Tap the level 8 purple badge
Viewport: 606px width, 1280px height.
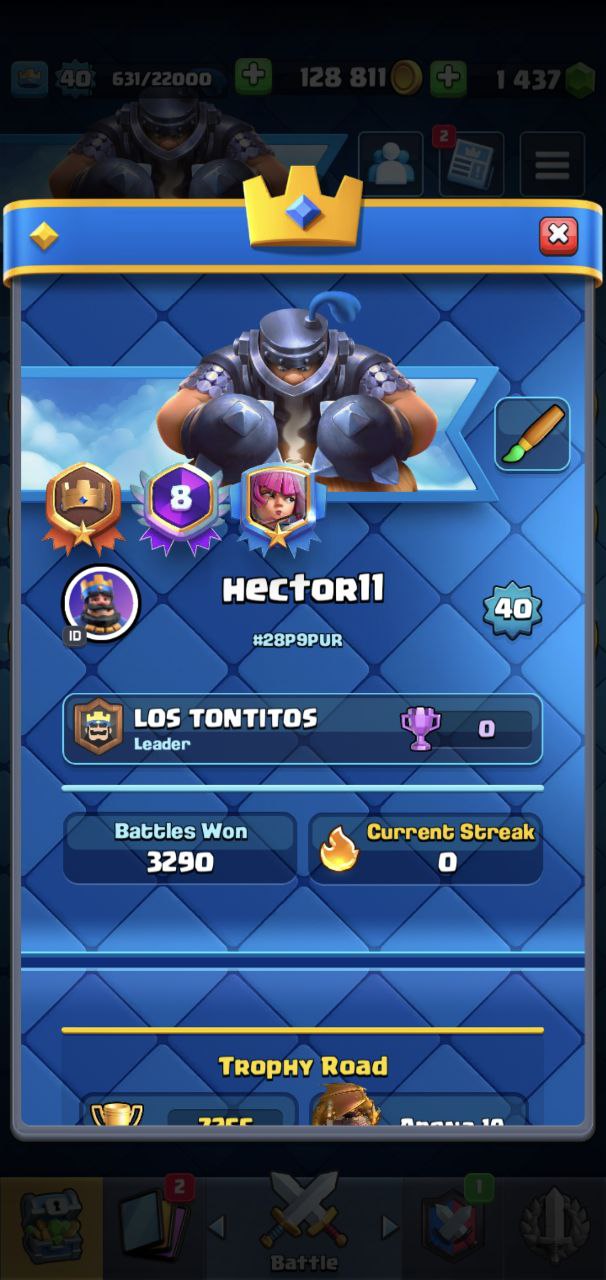pos(181,502)
